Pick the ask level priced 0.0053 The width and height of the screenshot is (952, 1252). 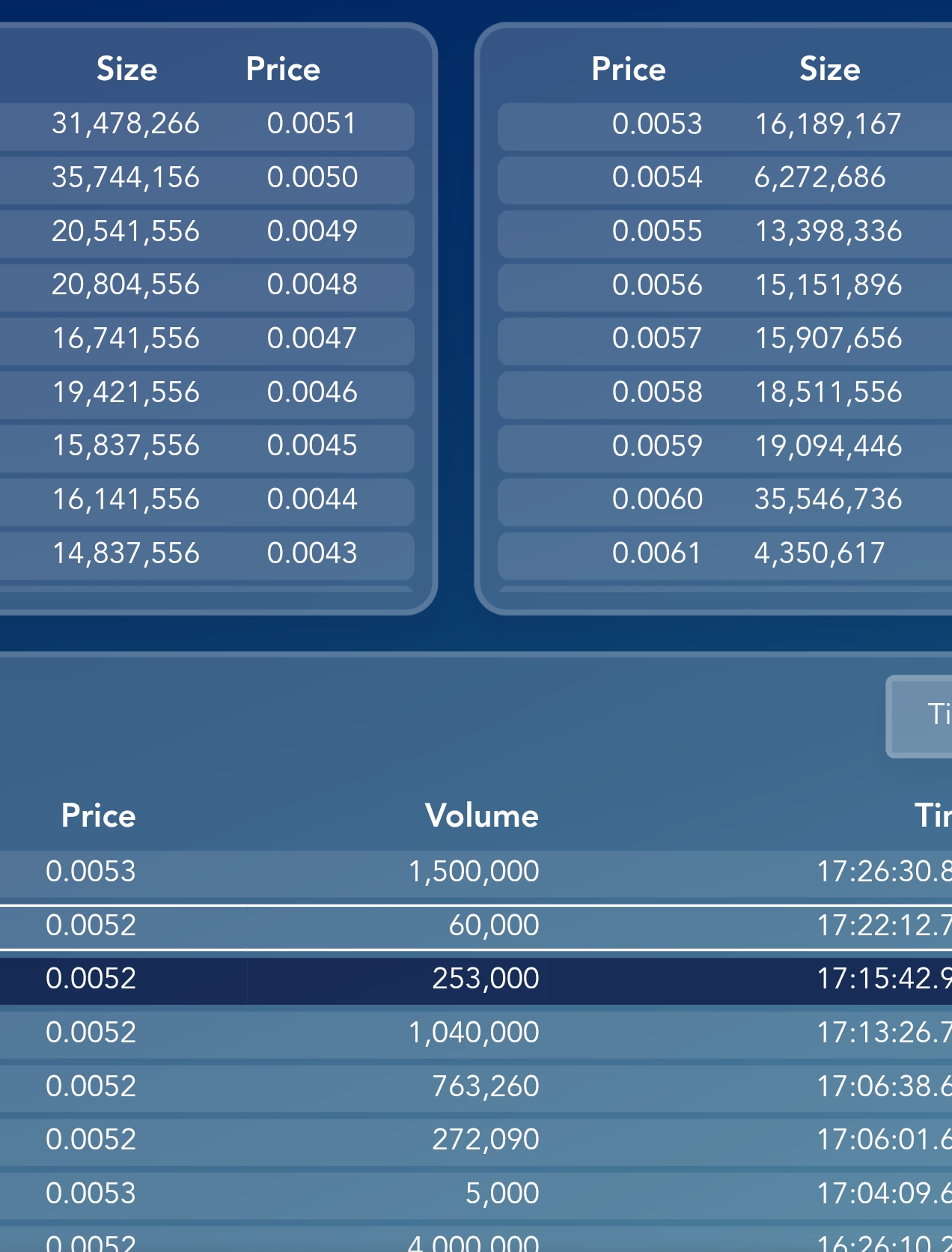point(723,124)
